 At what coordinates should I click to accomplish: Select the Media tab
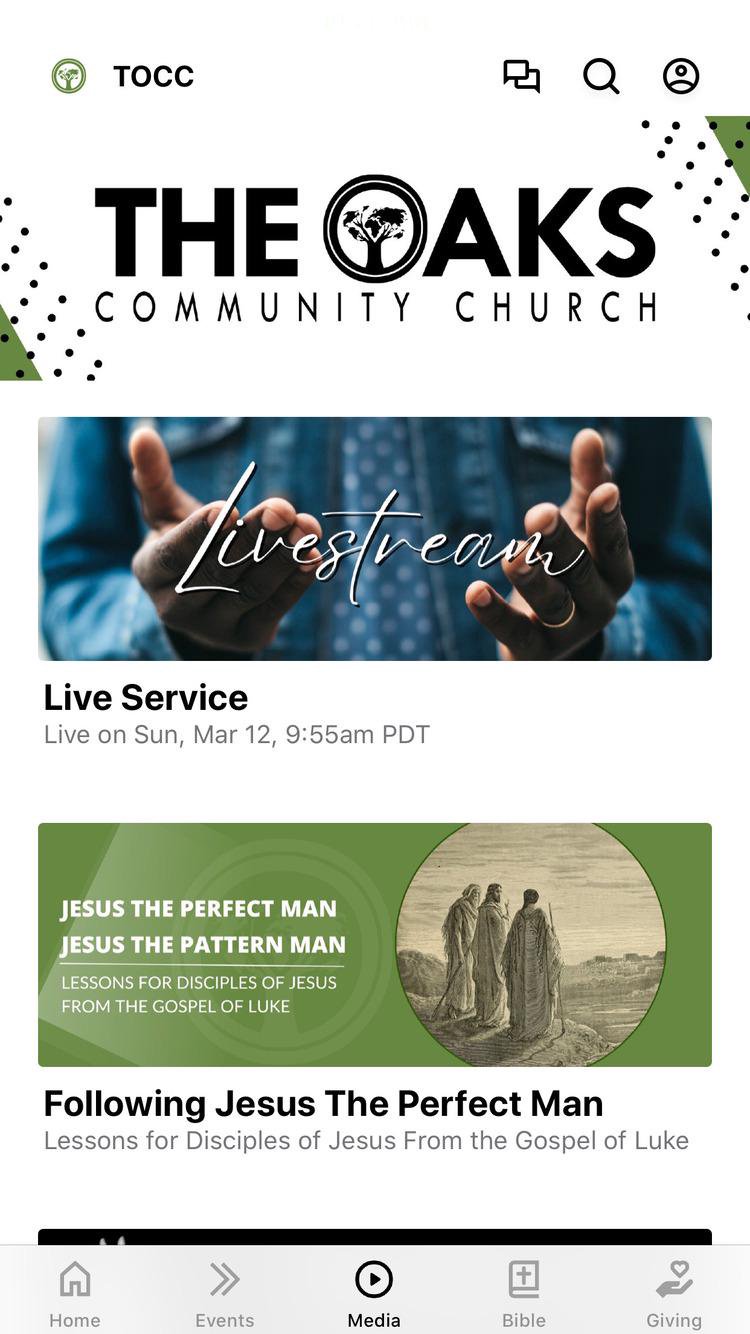coord(374,1293)
